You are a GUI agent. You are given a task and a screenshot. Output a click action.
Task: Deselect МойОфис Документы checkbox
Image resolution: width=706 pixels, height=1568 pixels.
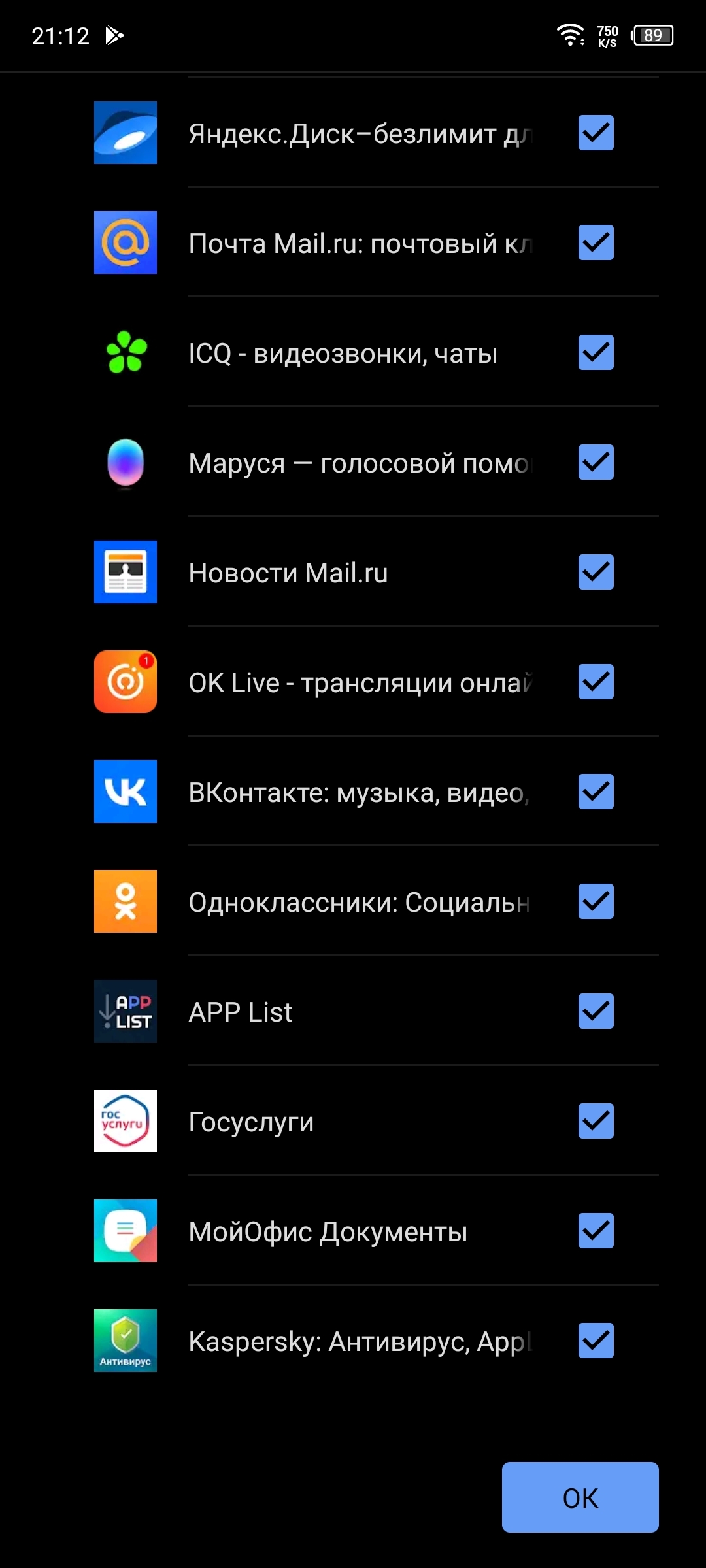click(x=596, y=1231)
